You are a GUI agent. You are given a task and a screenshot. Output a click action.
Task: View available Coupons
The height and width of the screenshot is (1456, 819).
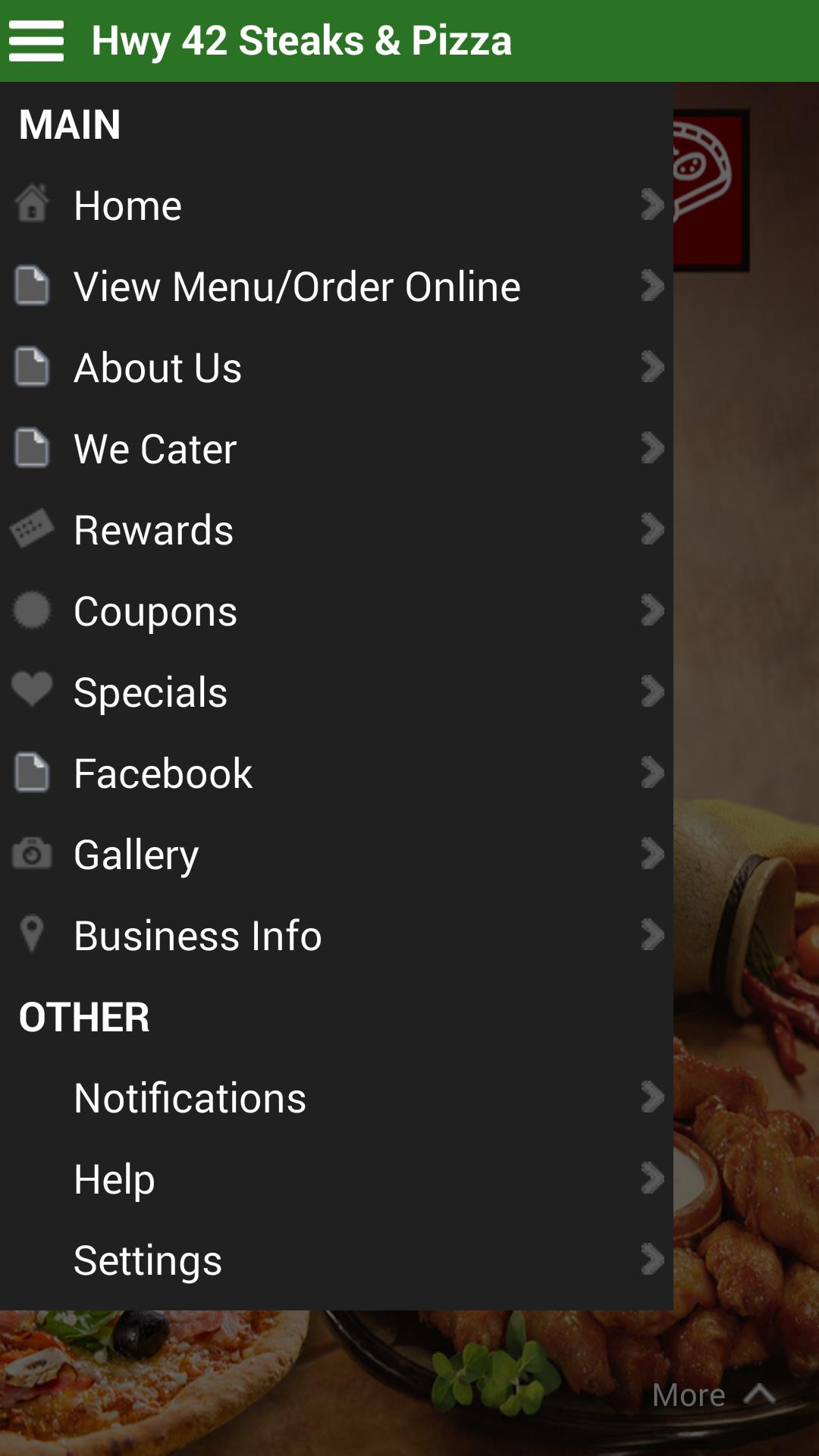click(334, 611)
